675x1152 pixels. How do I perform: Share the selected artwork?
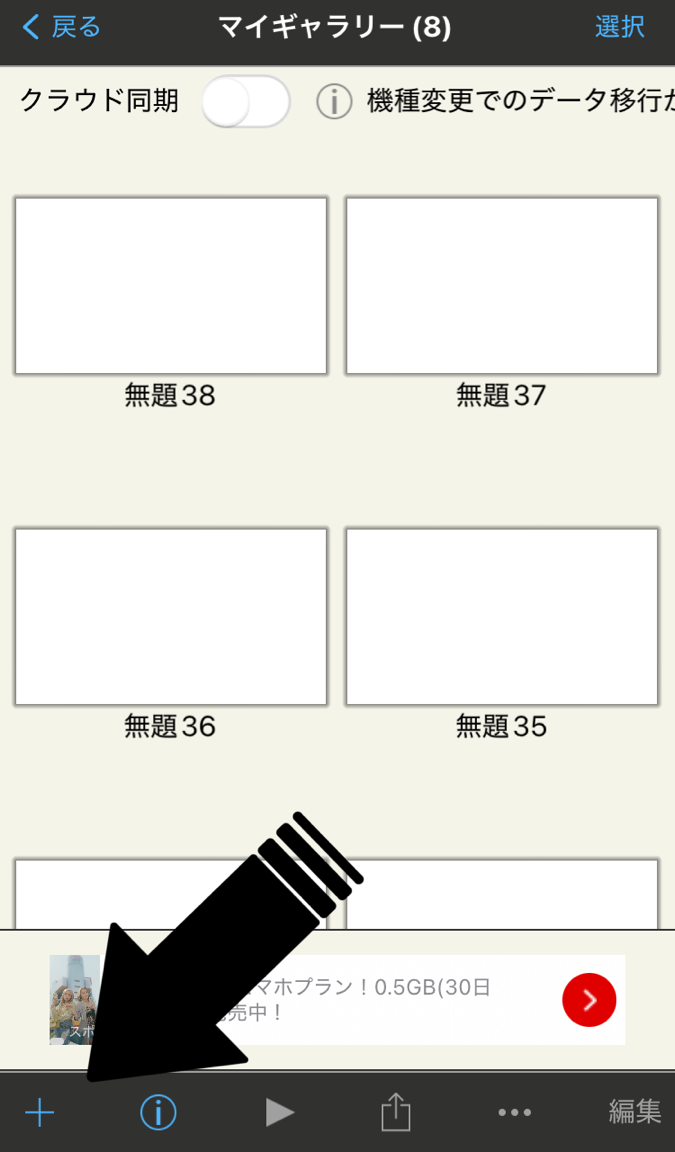(396, 1112)
